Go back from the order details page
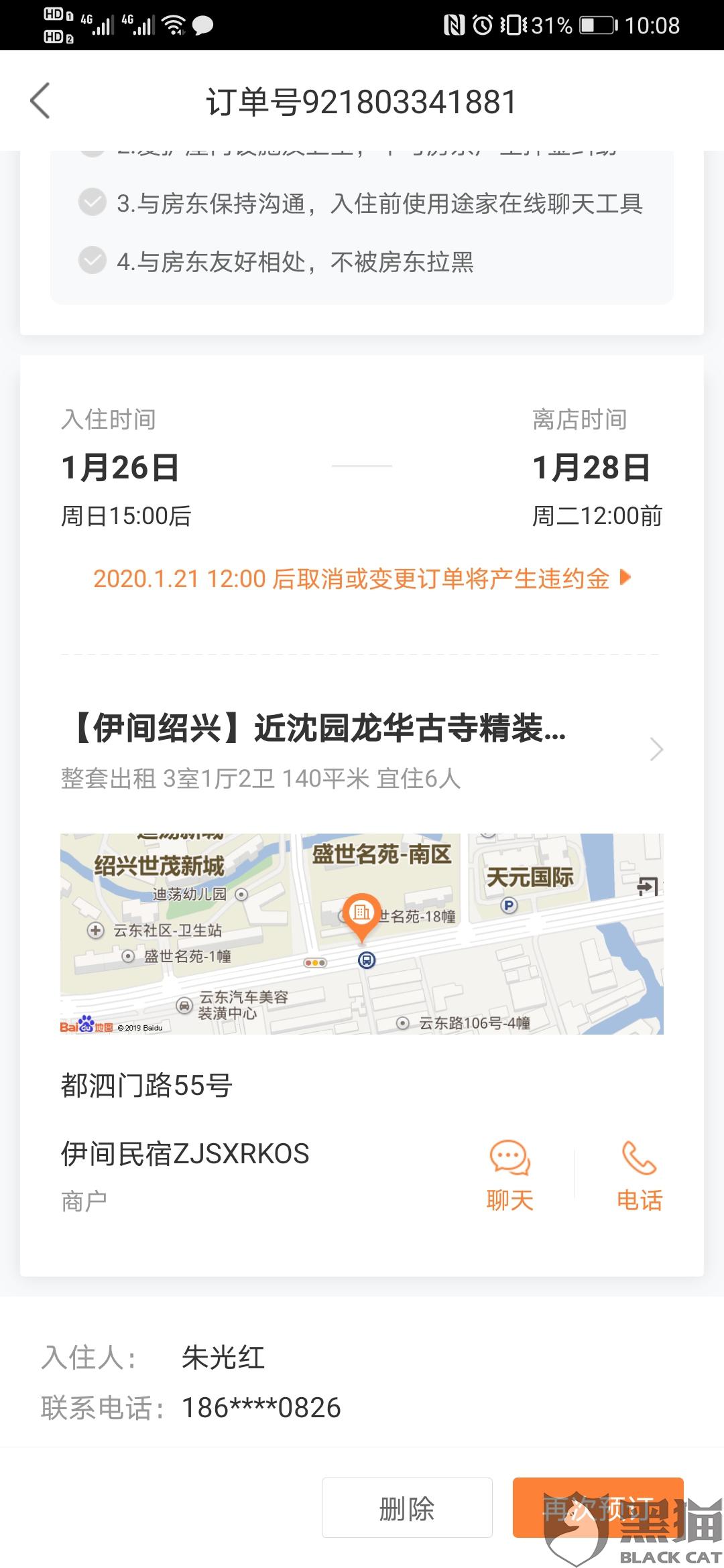The image size is (724, 1568). coord(40,101)
